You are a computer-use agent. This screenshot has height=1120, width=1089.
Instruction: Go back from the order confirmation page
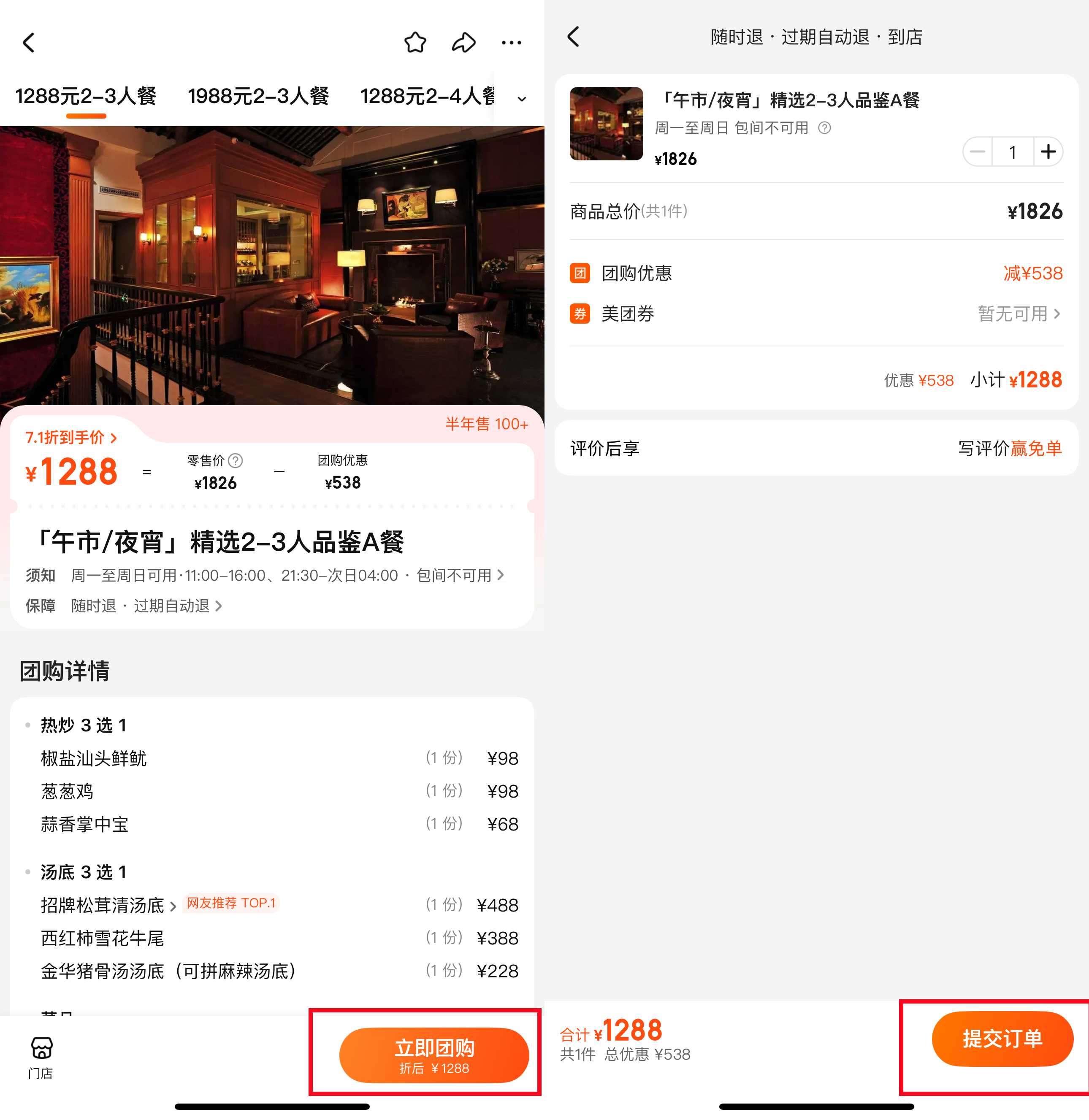pyautogui.click(x=573, y=37)
